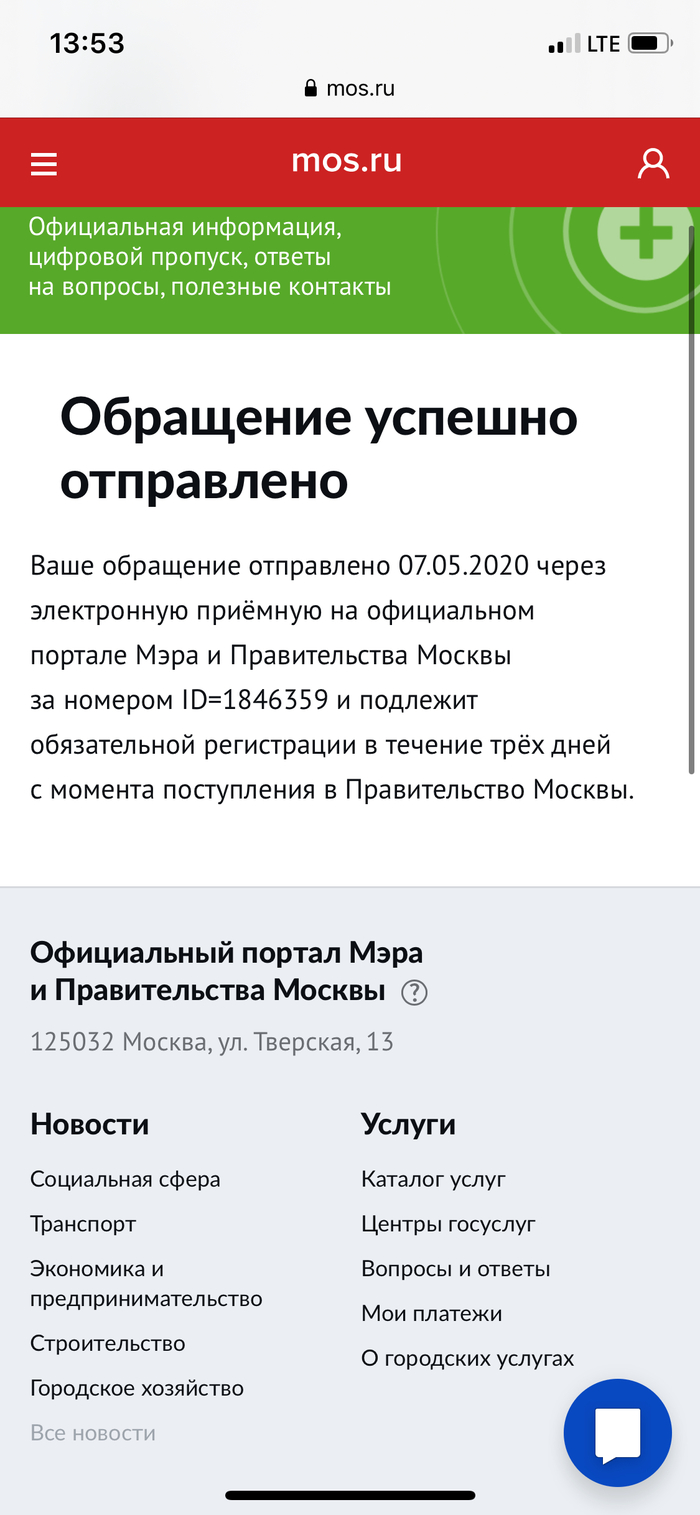Viewport: 700px width, 1515px height.
Task: Open О городских услугах link
Action: (x=467, y=1359)
